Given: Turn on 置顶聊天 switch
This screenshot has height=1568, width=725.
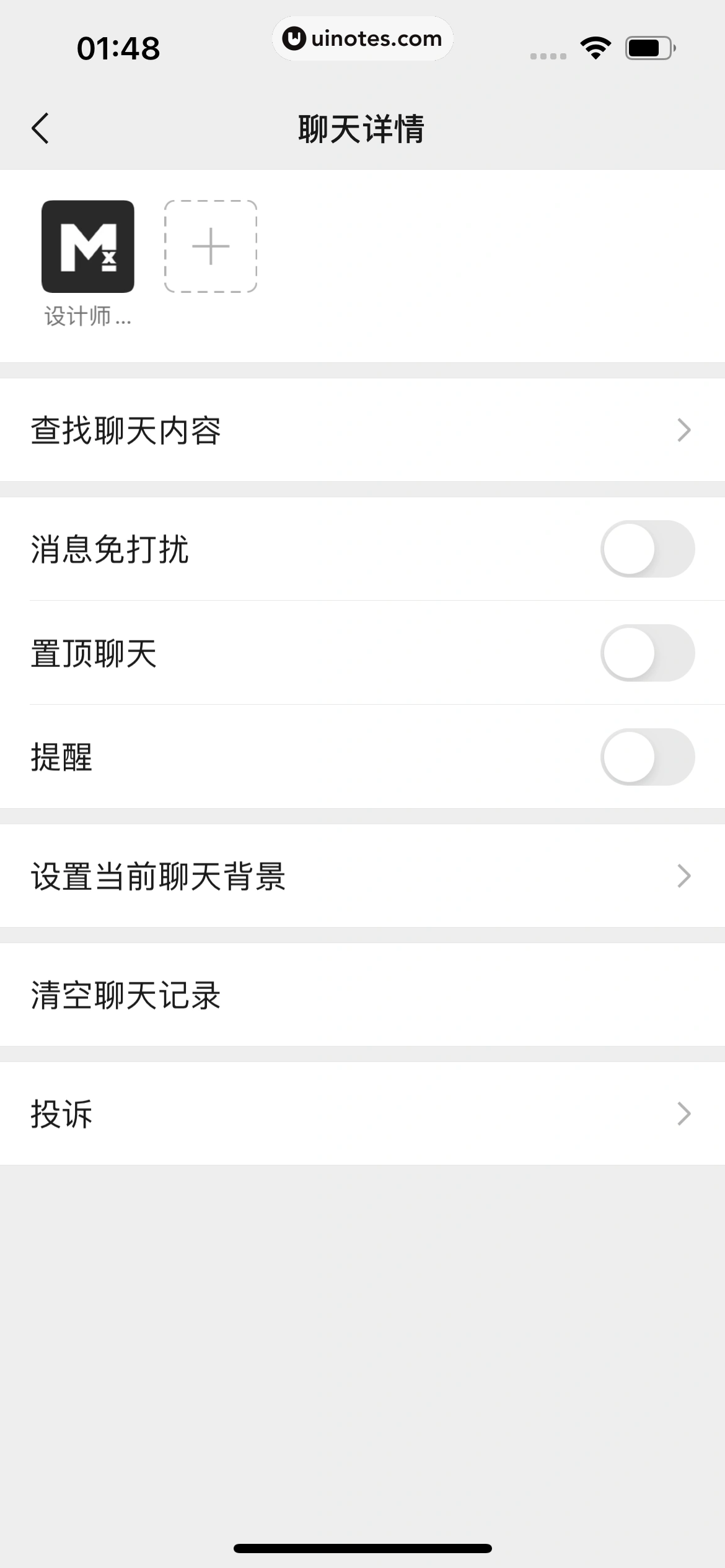Looking at the screenshot, I should pyautogui.click(x=647, y=653).
